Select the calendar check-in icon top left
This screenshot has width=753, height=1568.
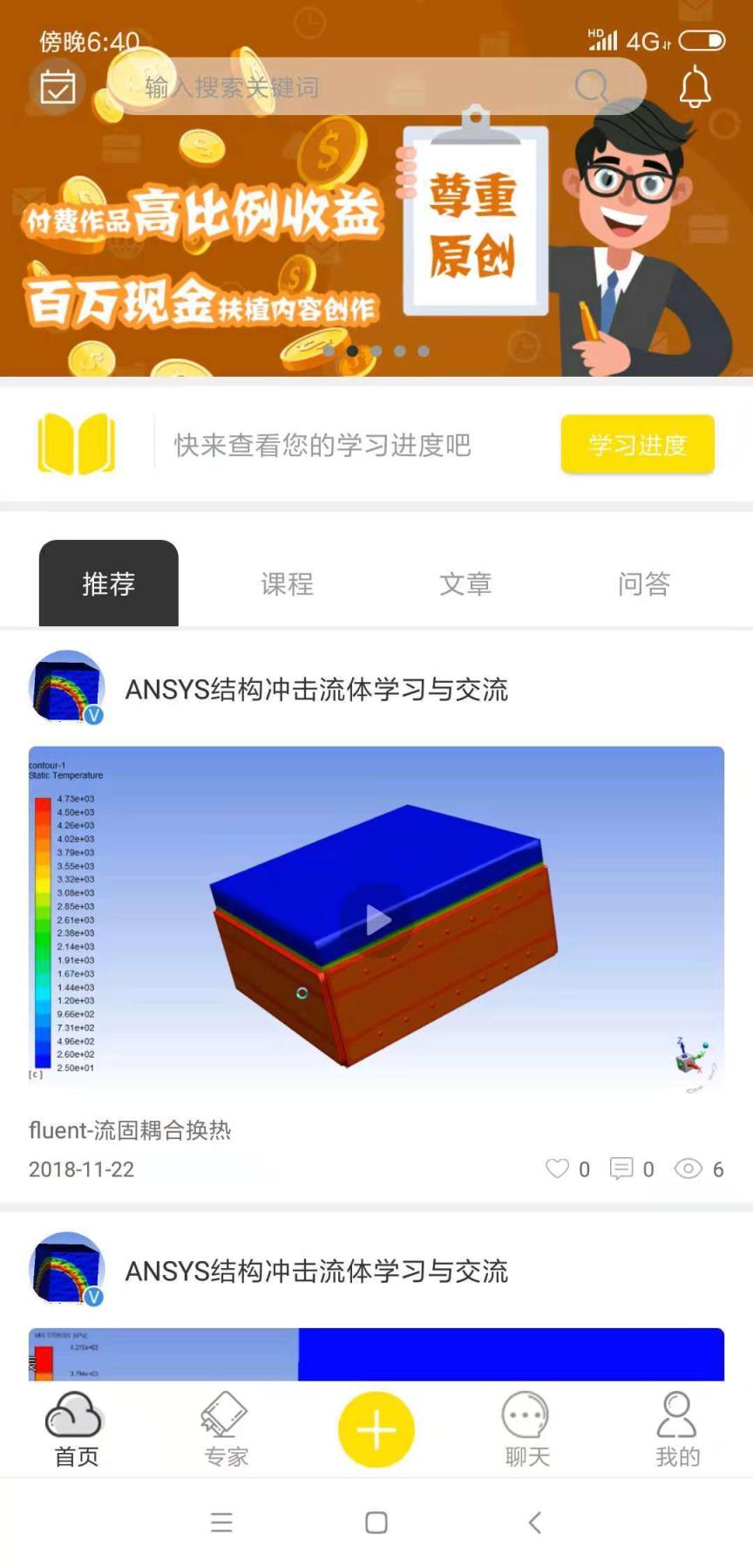click(x=57, y=85)
